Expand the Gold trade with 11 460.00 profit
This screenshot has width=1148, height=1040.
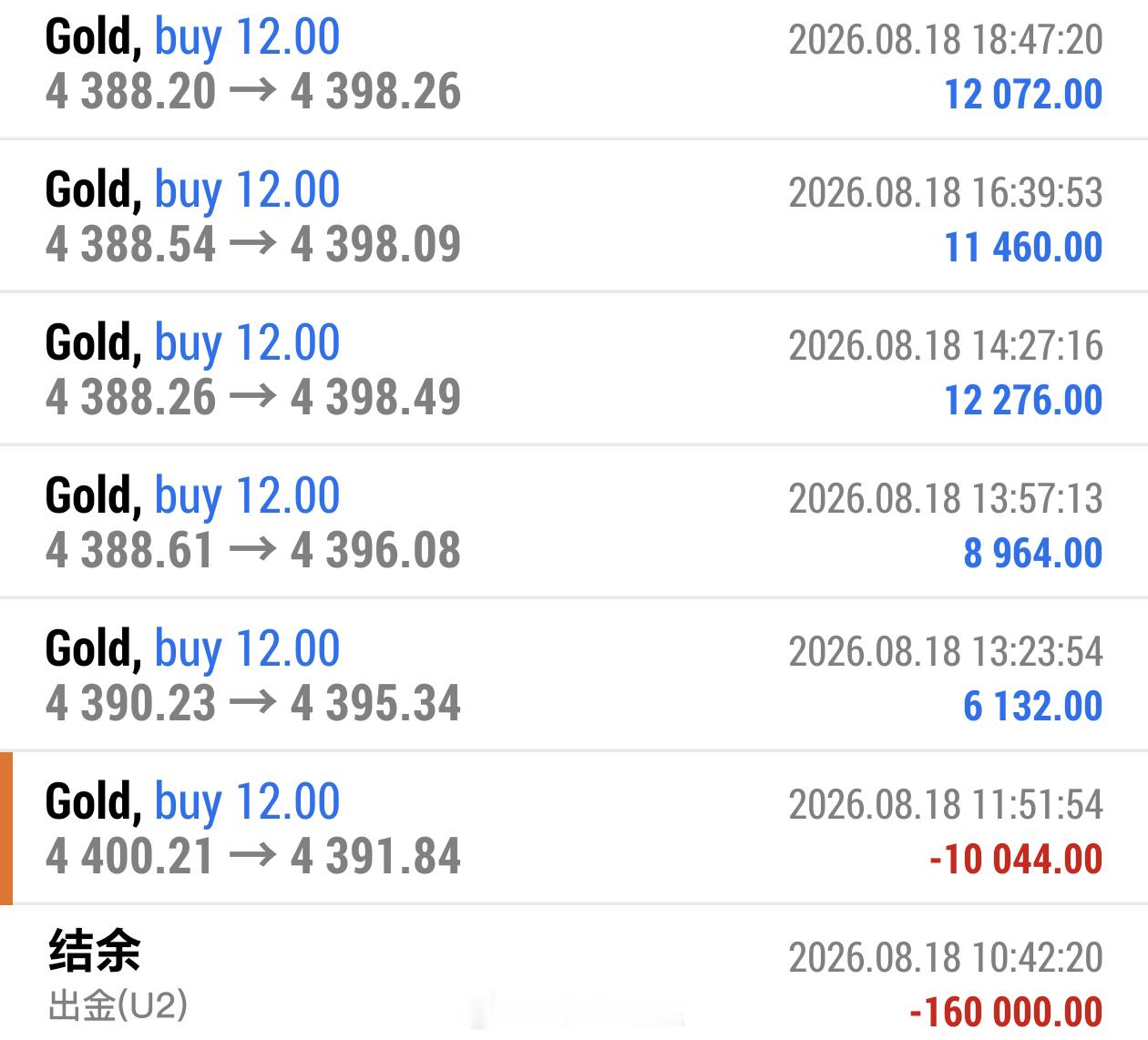pos(574,216)
